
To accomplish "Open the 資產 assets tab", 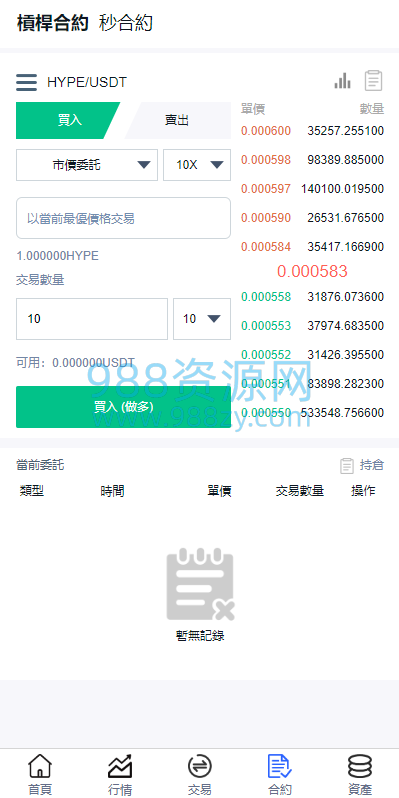I will tap(360, 775).
